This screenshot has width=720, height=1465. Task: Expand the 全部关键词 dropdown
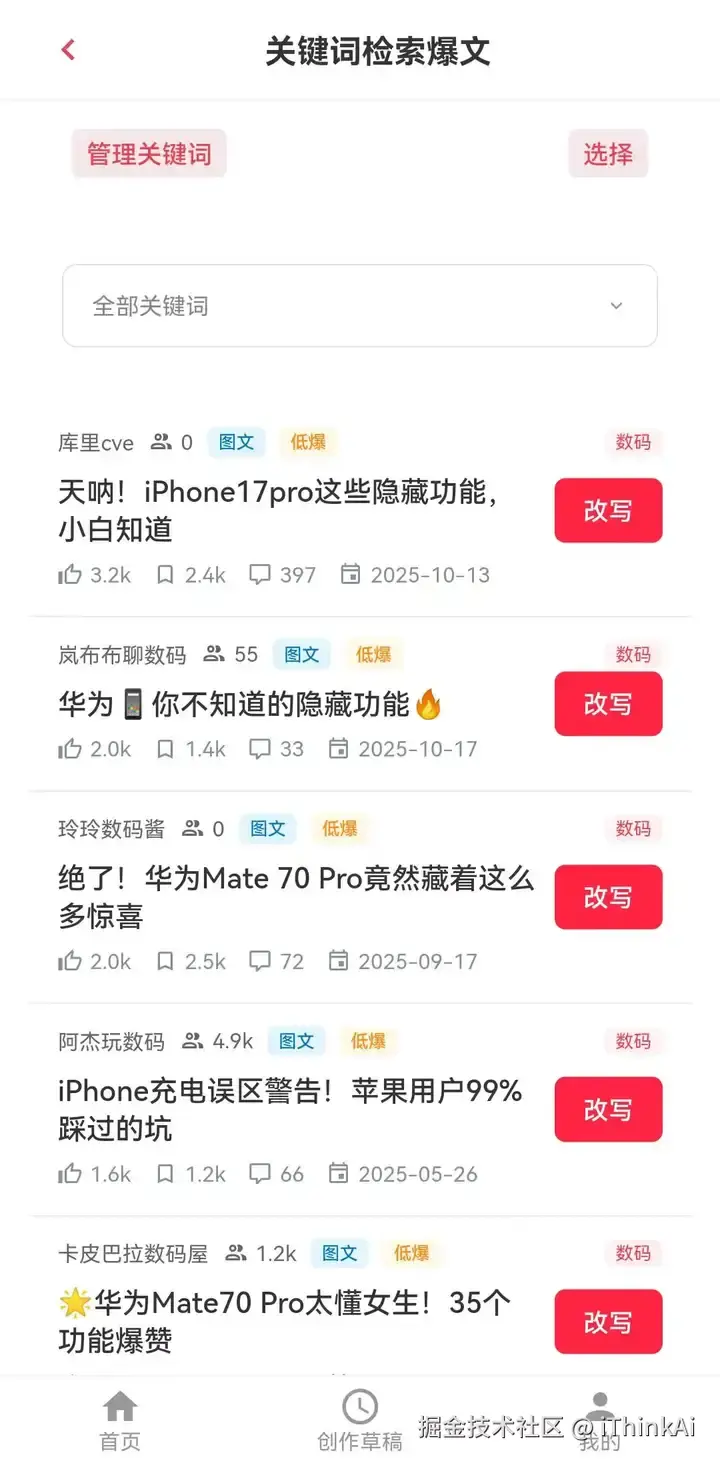coord(359,306)
